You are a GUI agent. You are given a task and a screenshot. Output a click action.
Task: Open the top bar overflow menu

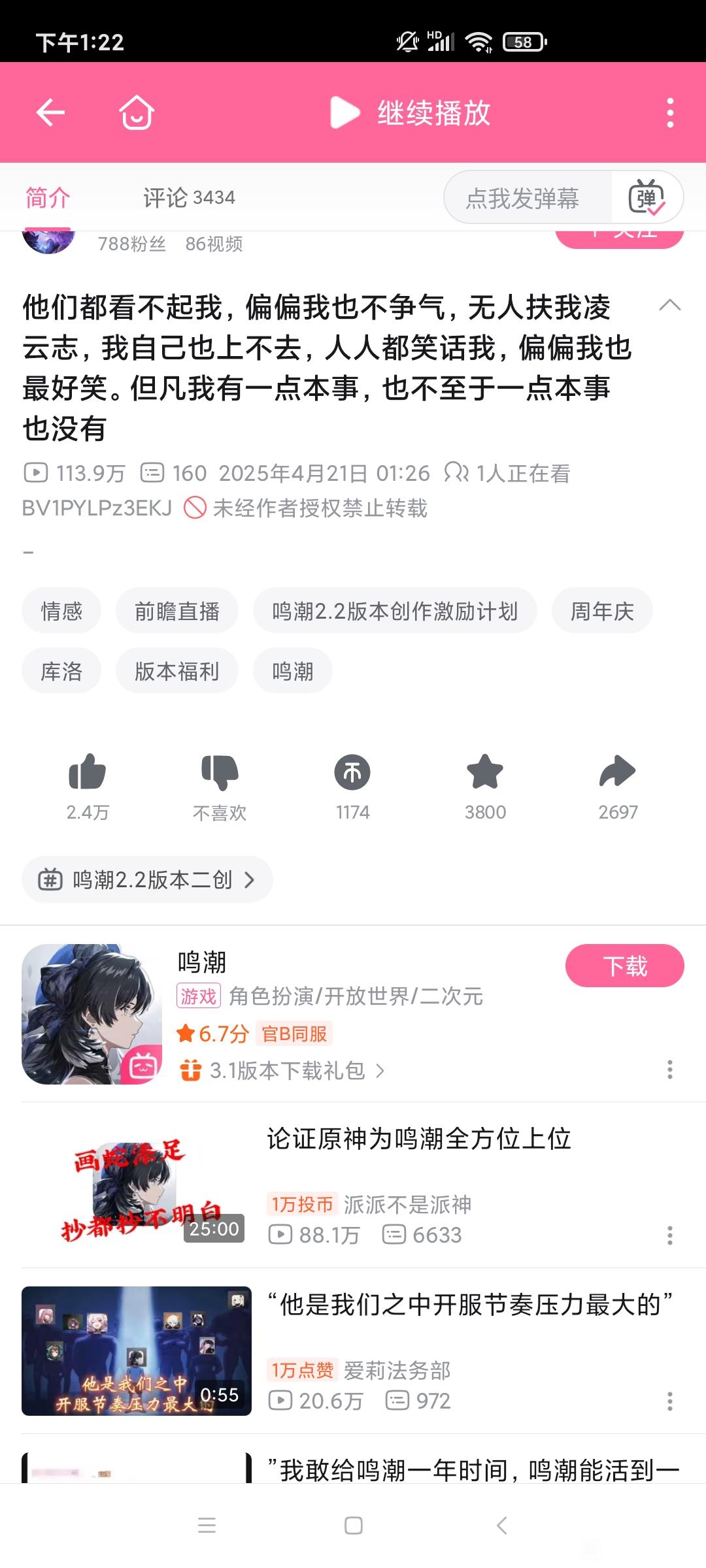click(669, 112)
